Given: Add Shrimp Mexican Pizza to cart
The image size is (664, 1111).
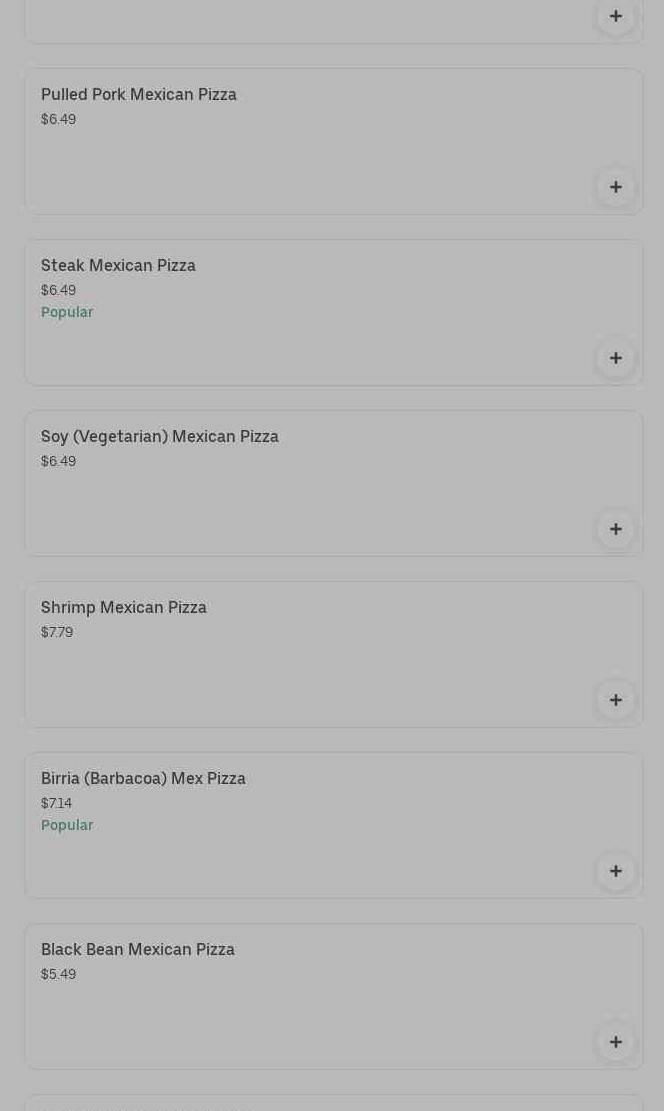Looking at the screenshot, I should (615, 700).
